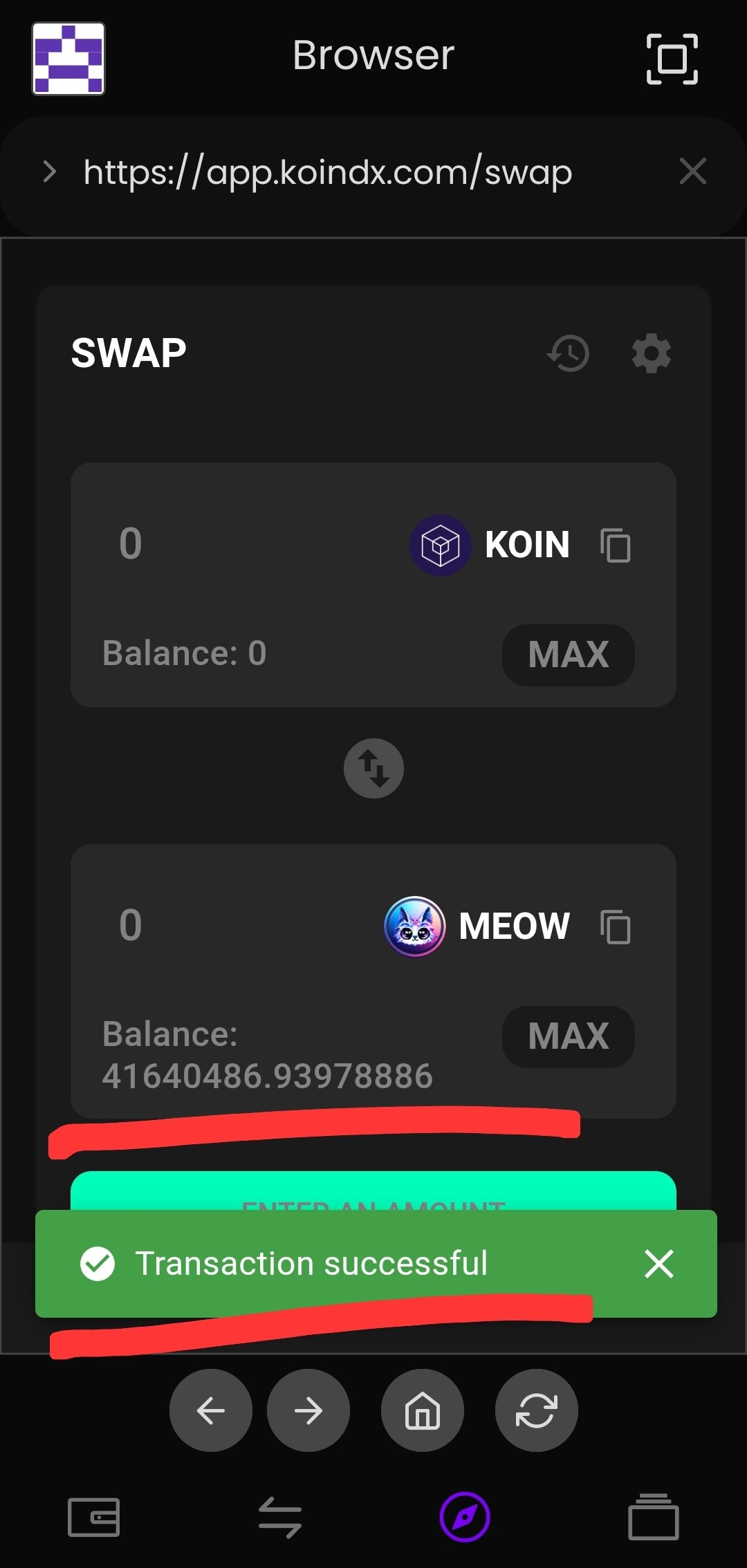This screenshot has width=747, height=1568.
Task: Reverse the swap token direction
Action: click(373, 769)
